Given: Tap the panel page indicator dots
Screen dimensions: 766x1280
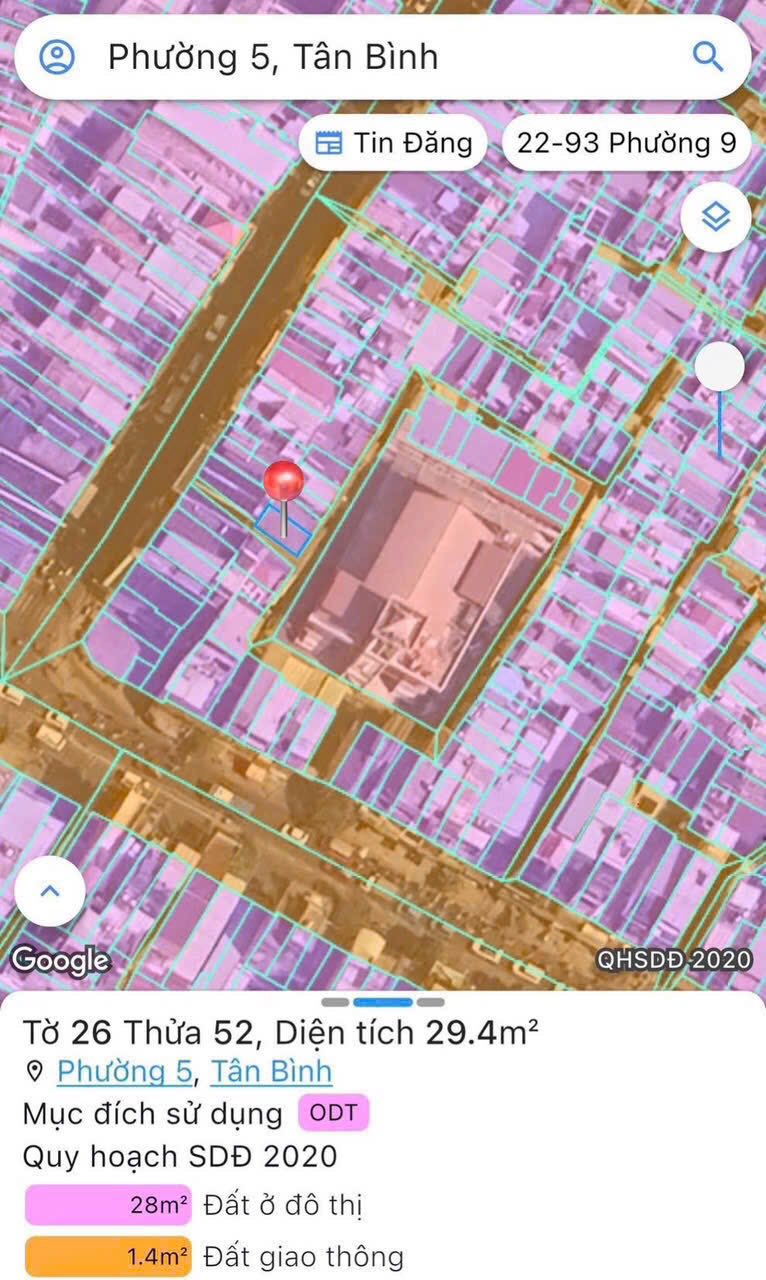Looking at the screenshot, I should (x=383, y=1002).
